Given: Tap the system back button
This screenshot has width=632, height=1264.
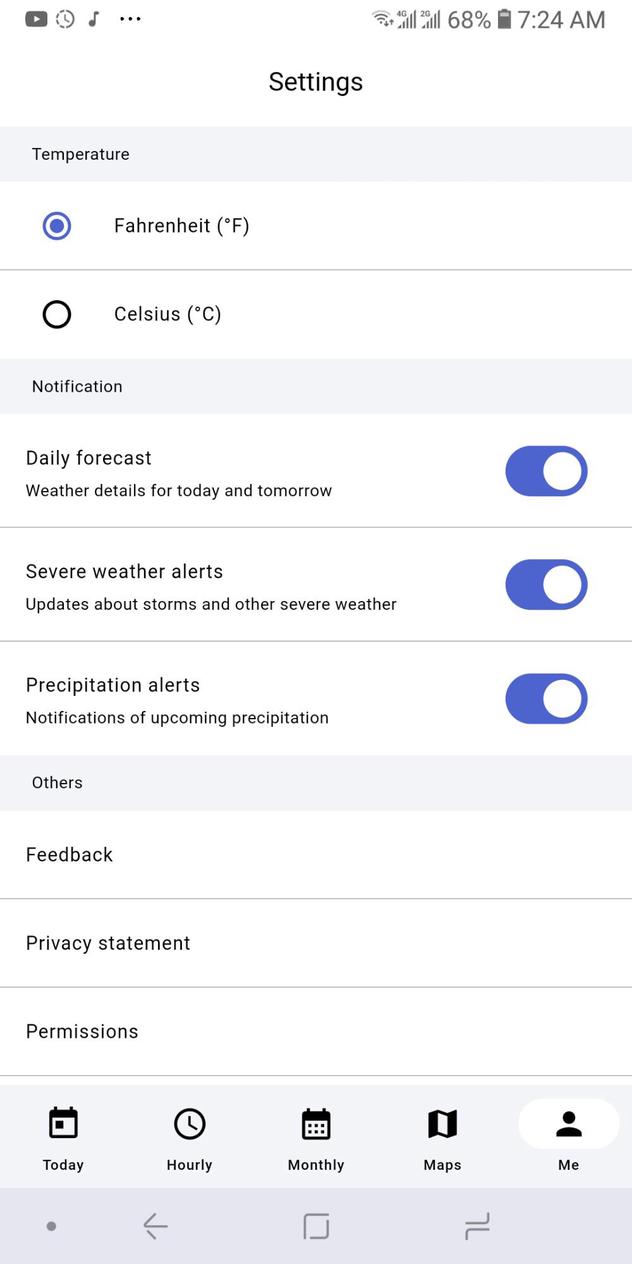Looking at the screenshot, I should 155,1226.
